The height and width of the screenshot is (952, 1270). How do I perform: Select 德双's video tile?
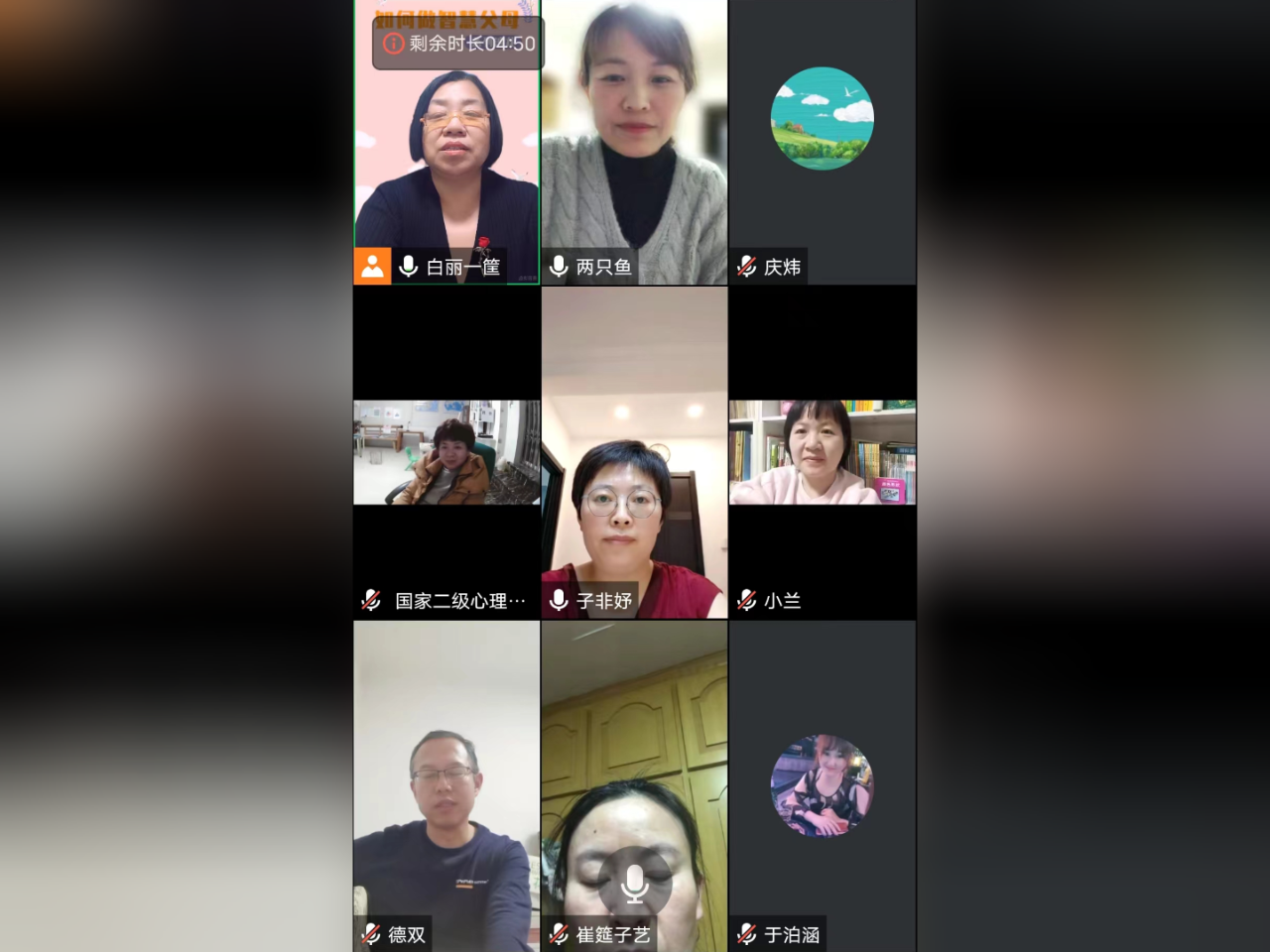click(446, 783)
